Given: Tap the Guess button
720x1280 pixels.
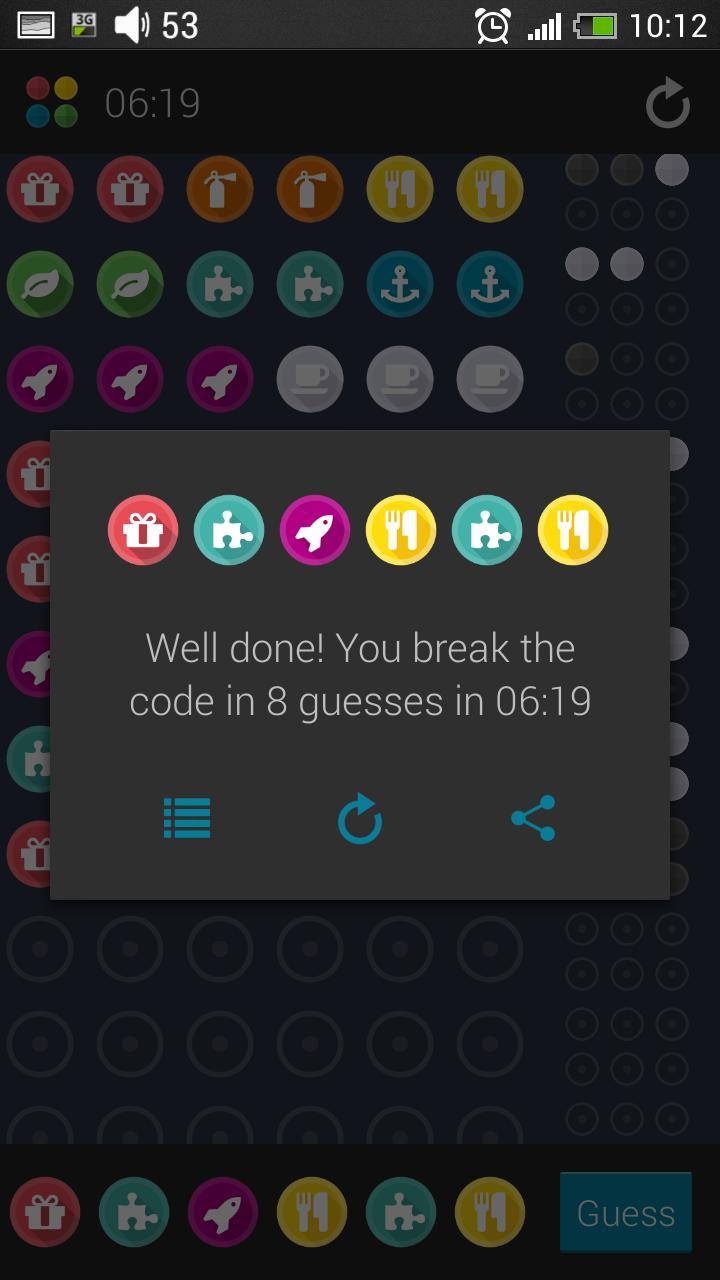Looking at the screenshot, I should [626, 1212].
